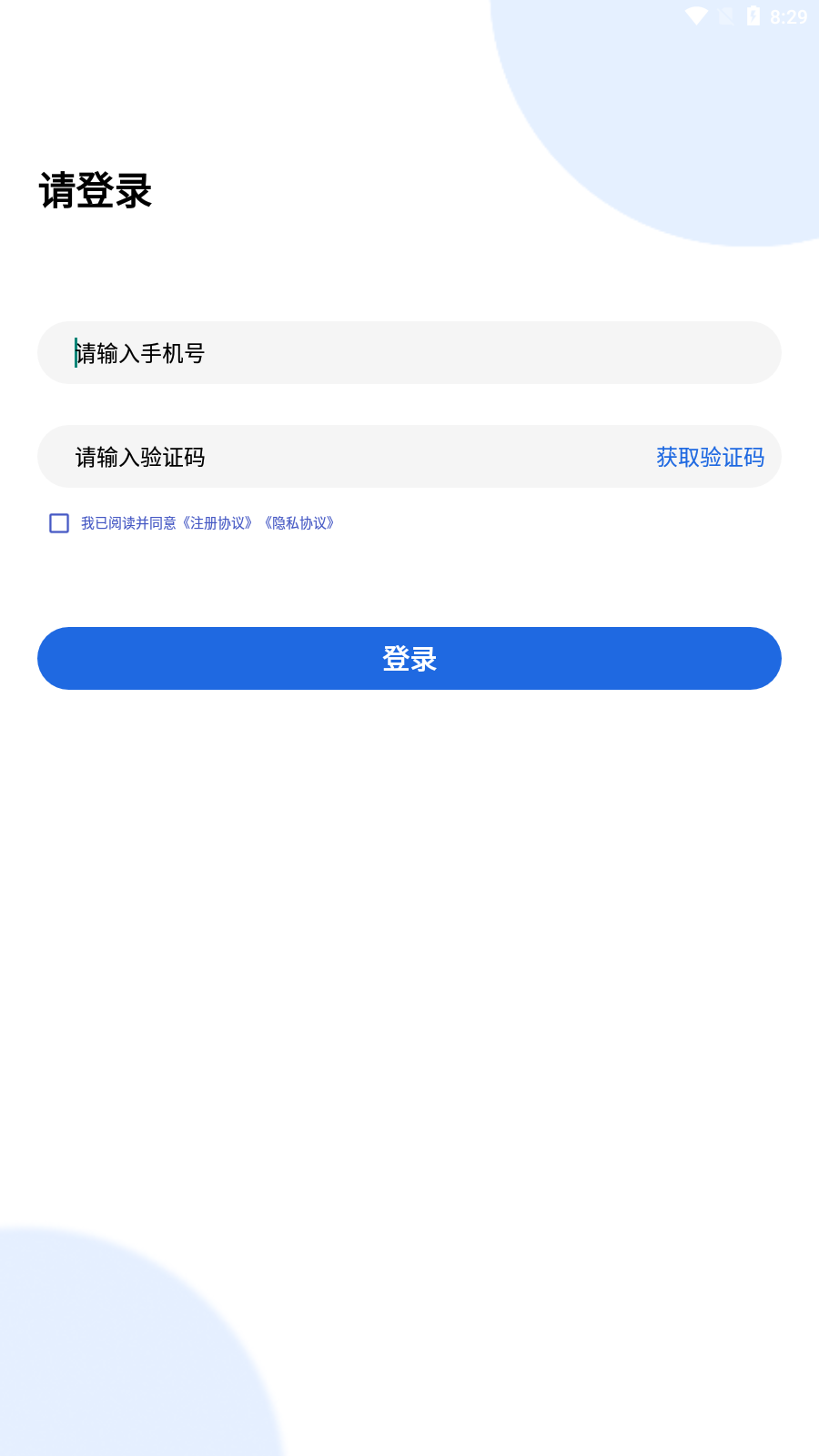Tap the text cursor in the phone field

pos(76,353)
